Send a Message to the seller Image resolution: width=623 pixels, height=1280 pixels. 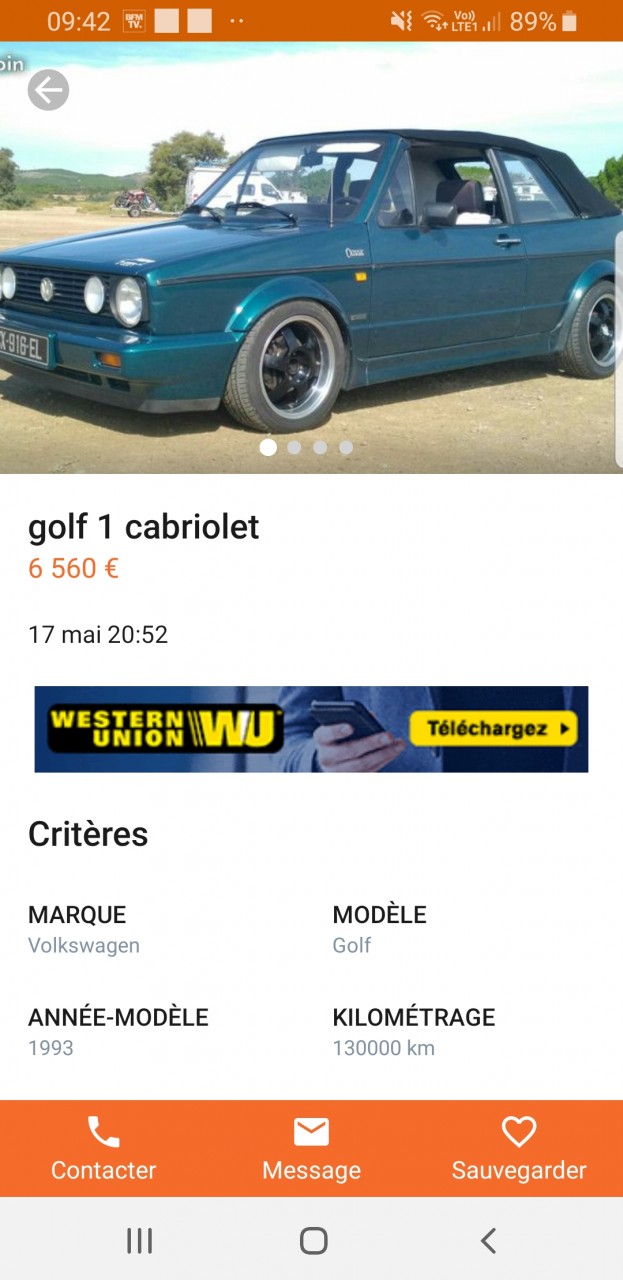(x=311, y=1148)
